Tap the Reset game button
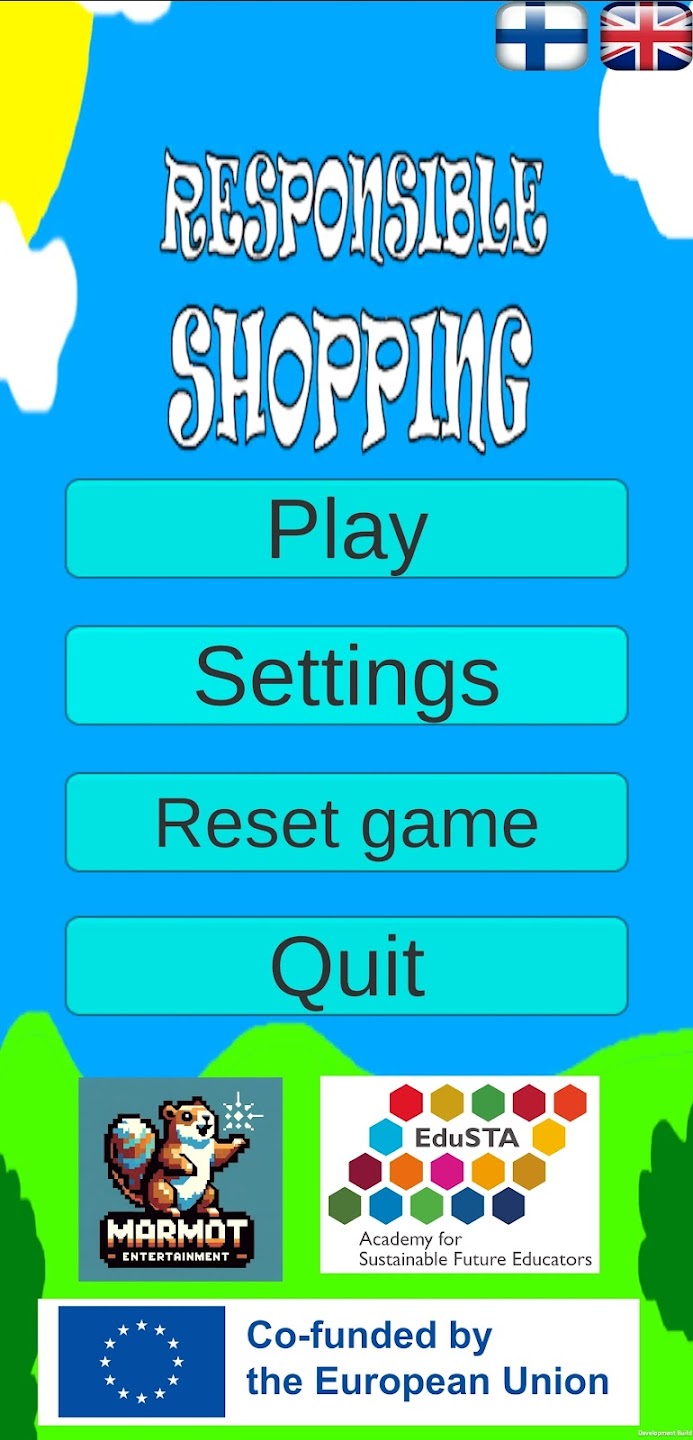 click(x=346, y=822)
